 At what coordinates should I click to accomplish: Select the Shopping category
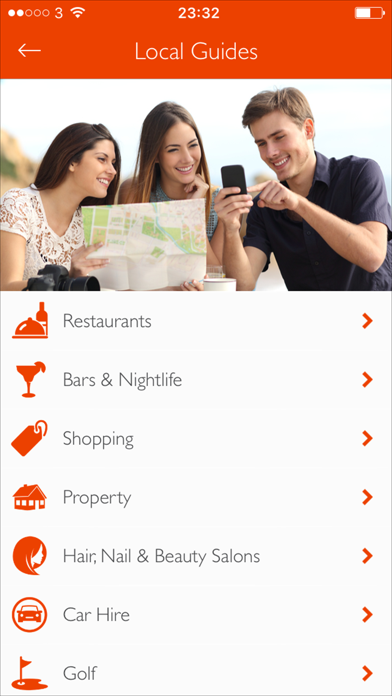pos(196,439)
